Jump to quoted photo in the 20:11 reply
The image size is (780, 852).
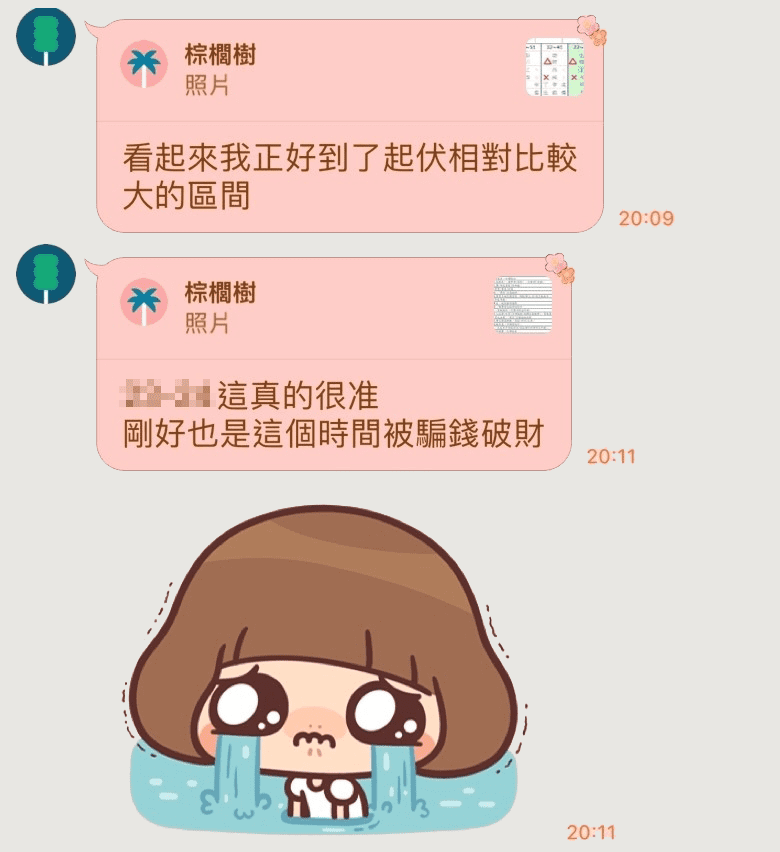[x=522, y=305]
